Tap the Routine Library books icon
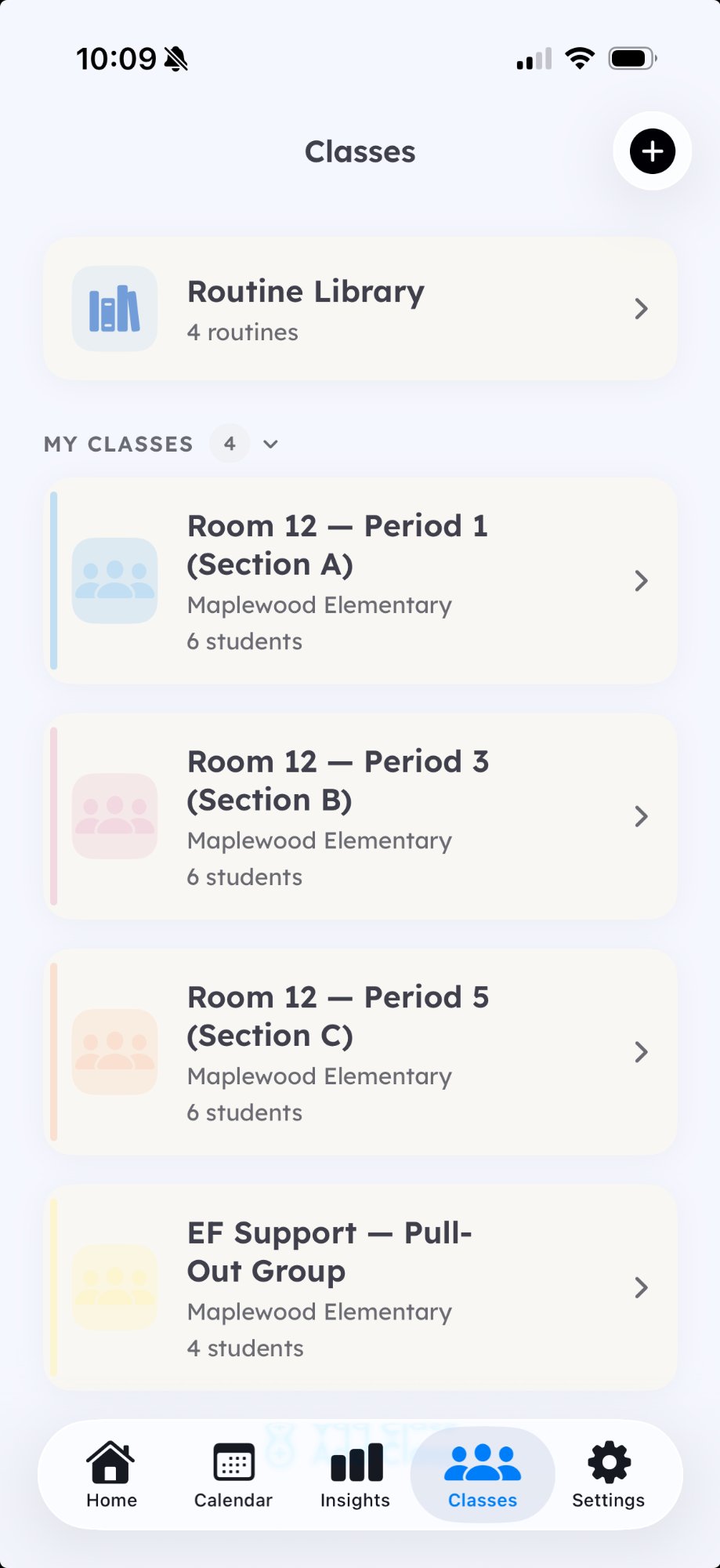Screen dimensions: 720x1568 [x=114, y=308]
